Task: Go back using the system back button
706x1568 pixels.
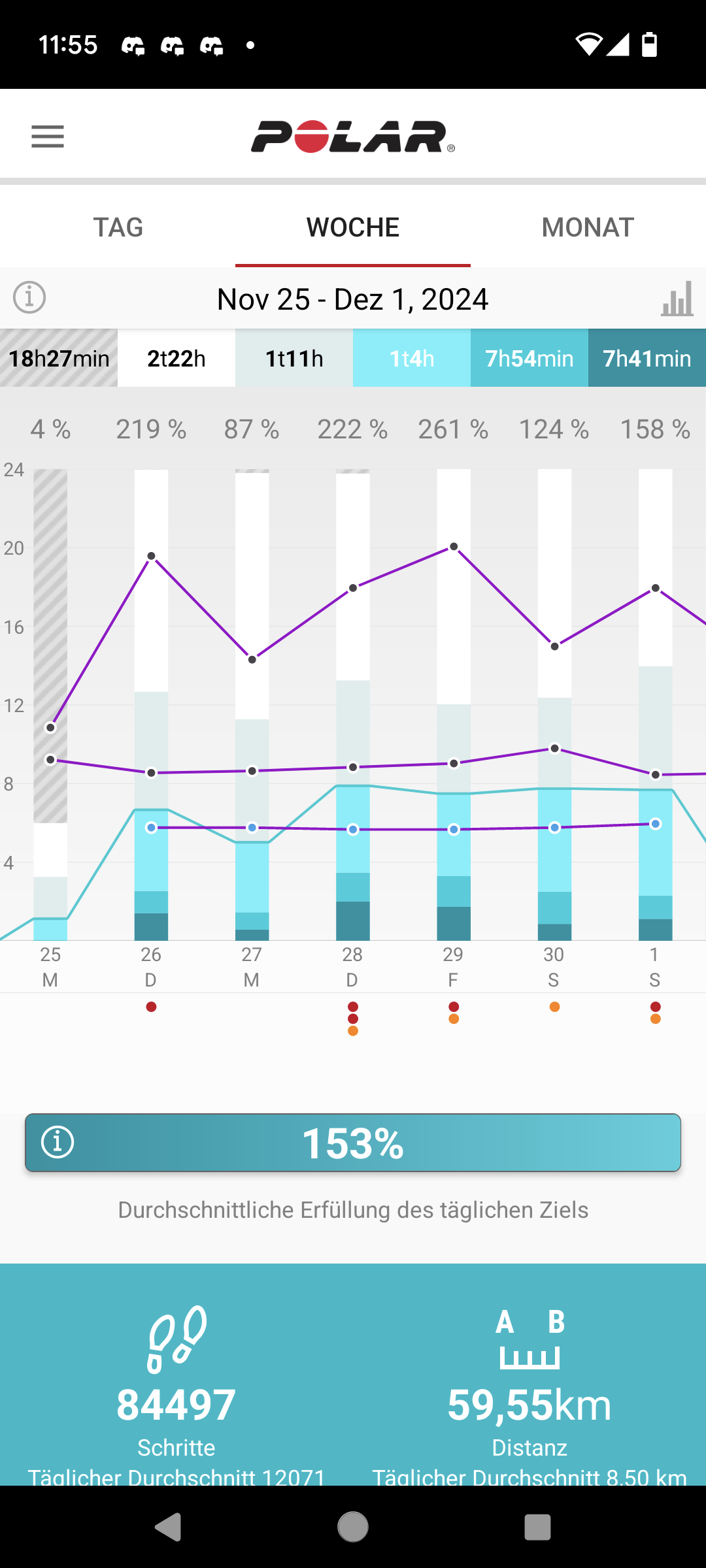Action: pyautogui.click(x=168, y=1527)
